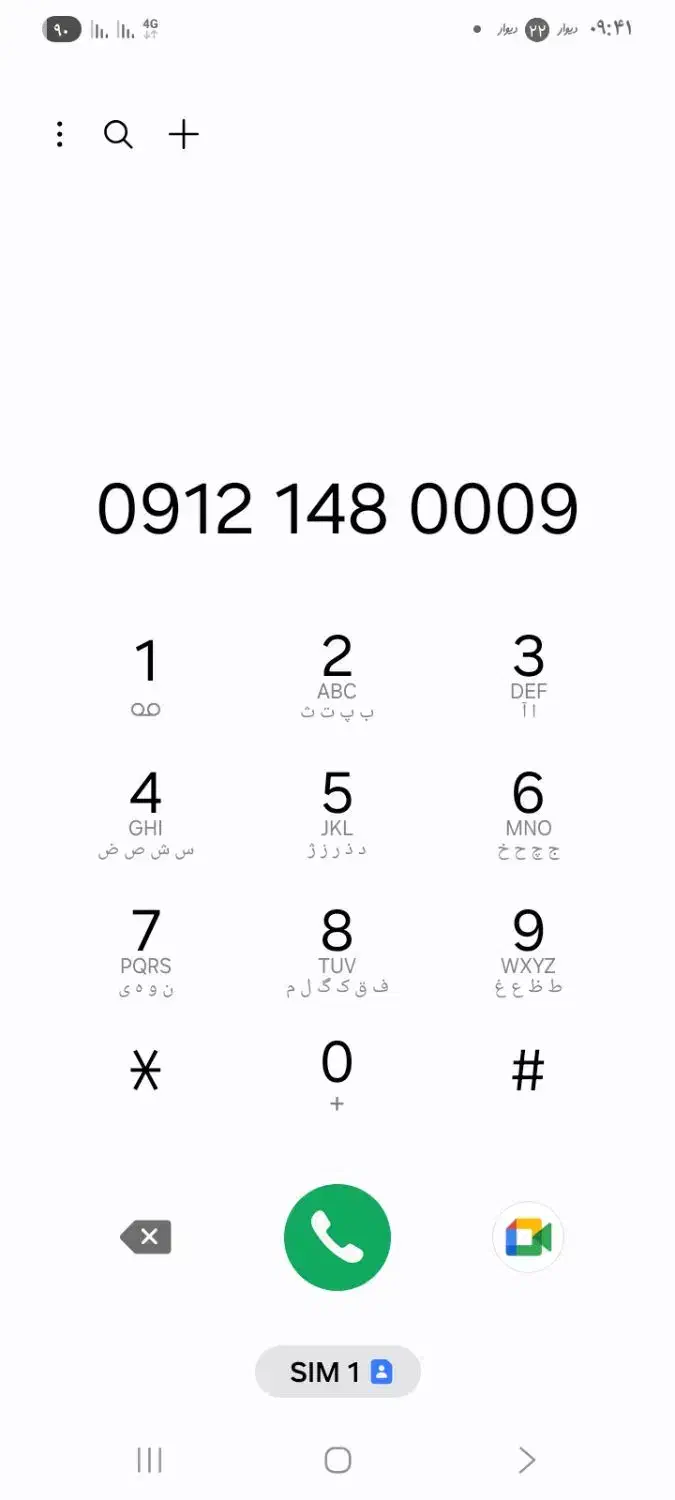Call 0912 148 0009 with green button

(x=337, y=1237)
